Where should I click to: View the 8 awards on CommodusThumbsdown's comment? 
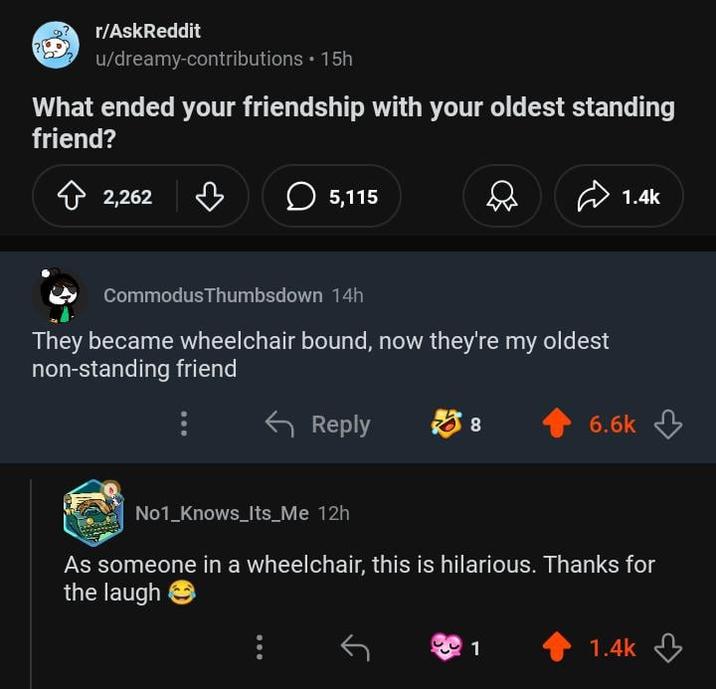455,424
